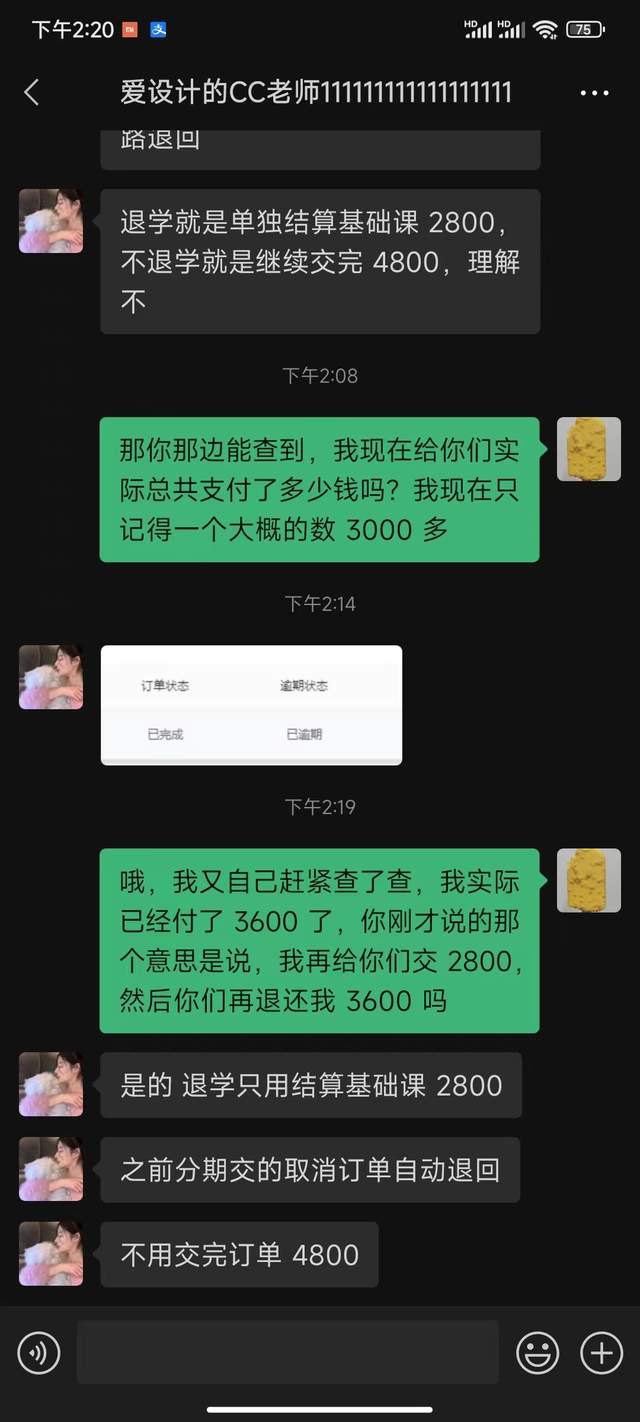Switch to voice message input
Screen dimensions: 640x1422
click(x=39, y=1354)
